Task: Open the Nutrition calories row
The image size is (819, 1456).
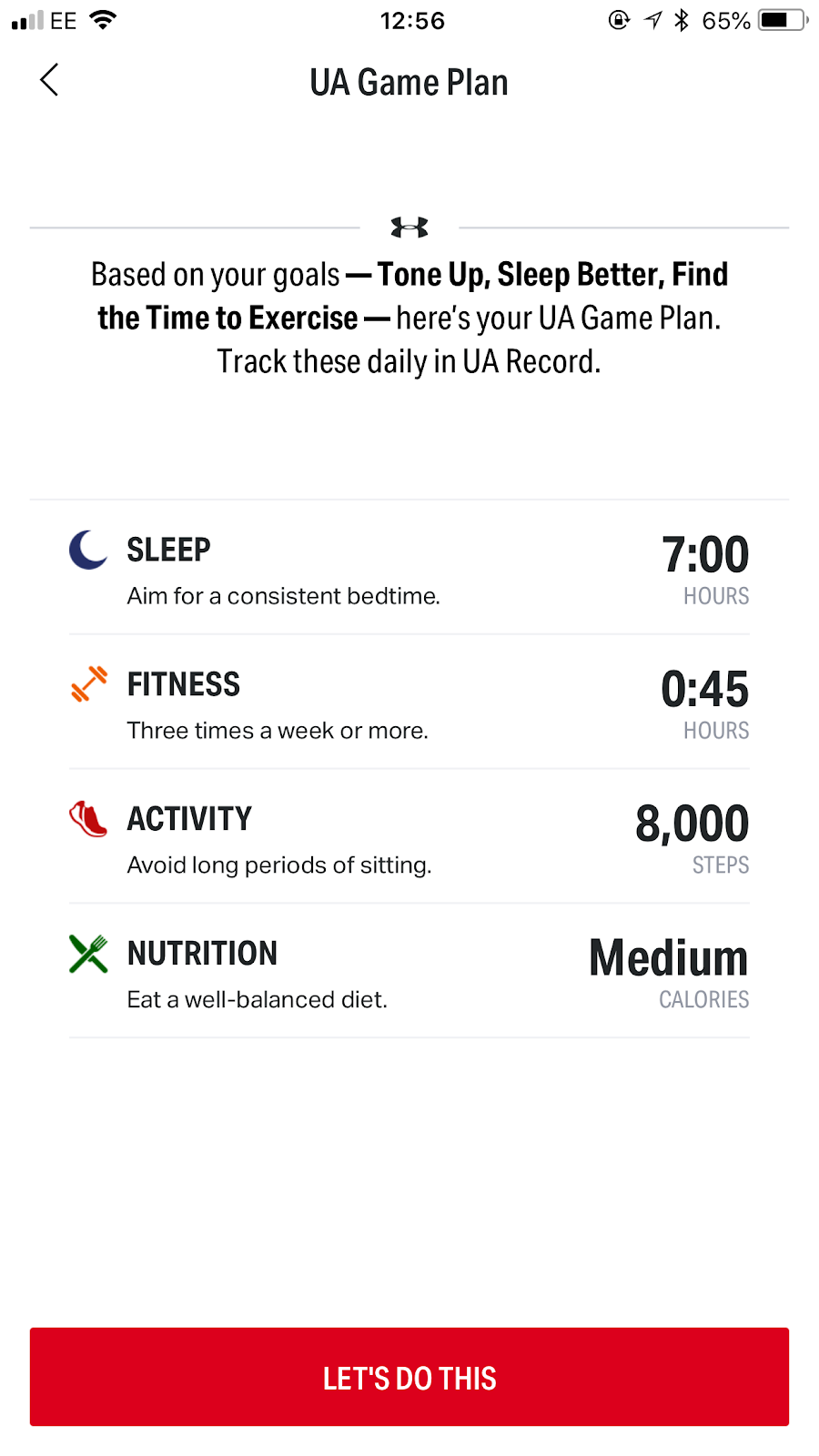Action: (409, 973)
